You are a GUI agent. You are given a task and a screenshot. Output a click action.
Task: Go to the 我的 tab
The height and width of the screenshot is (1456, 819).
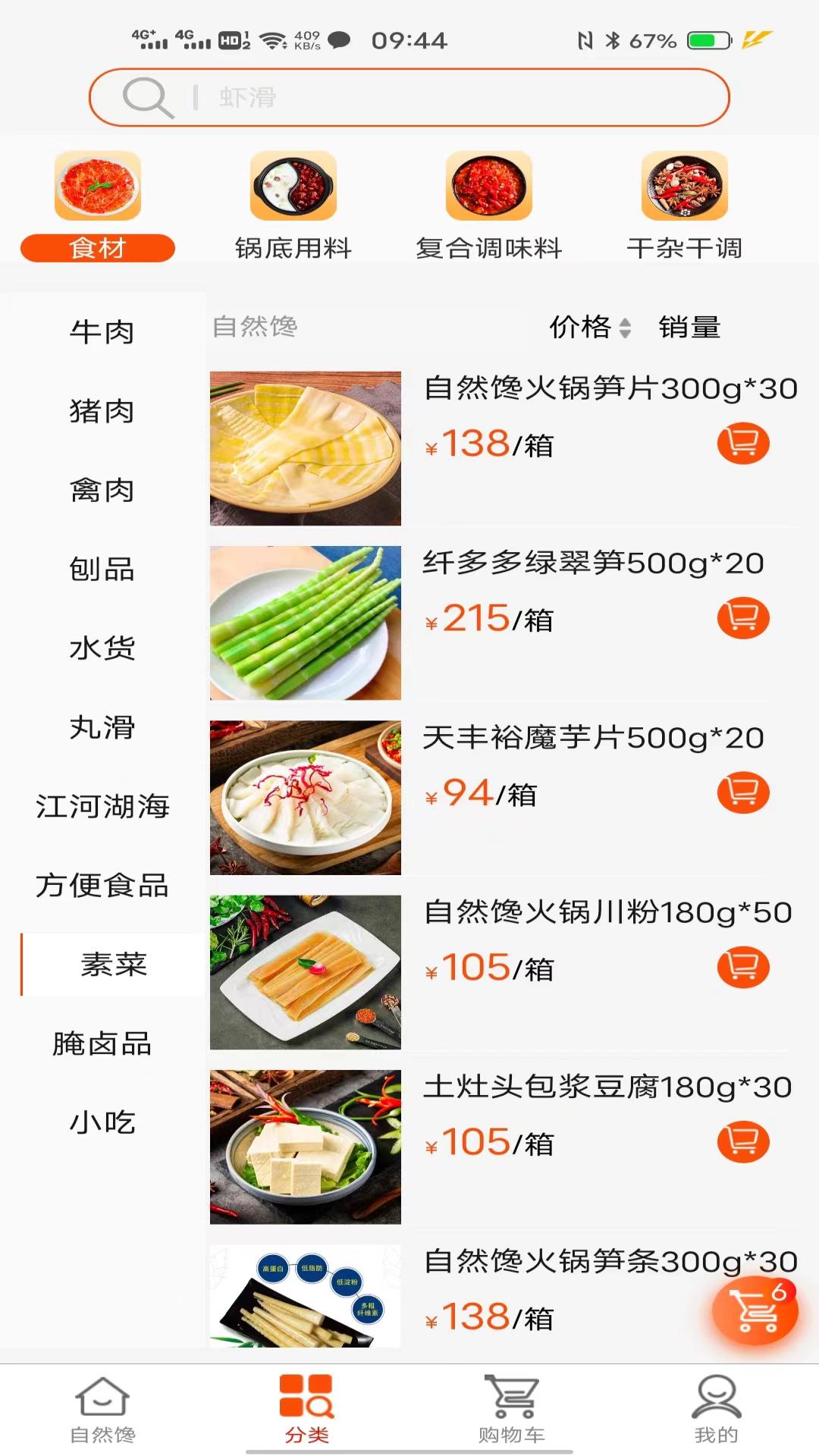[716, 1408]
